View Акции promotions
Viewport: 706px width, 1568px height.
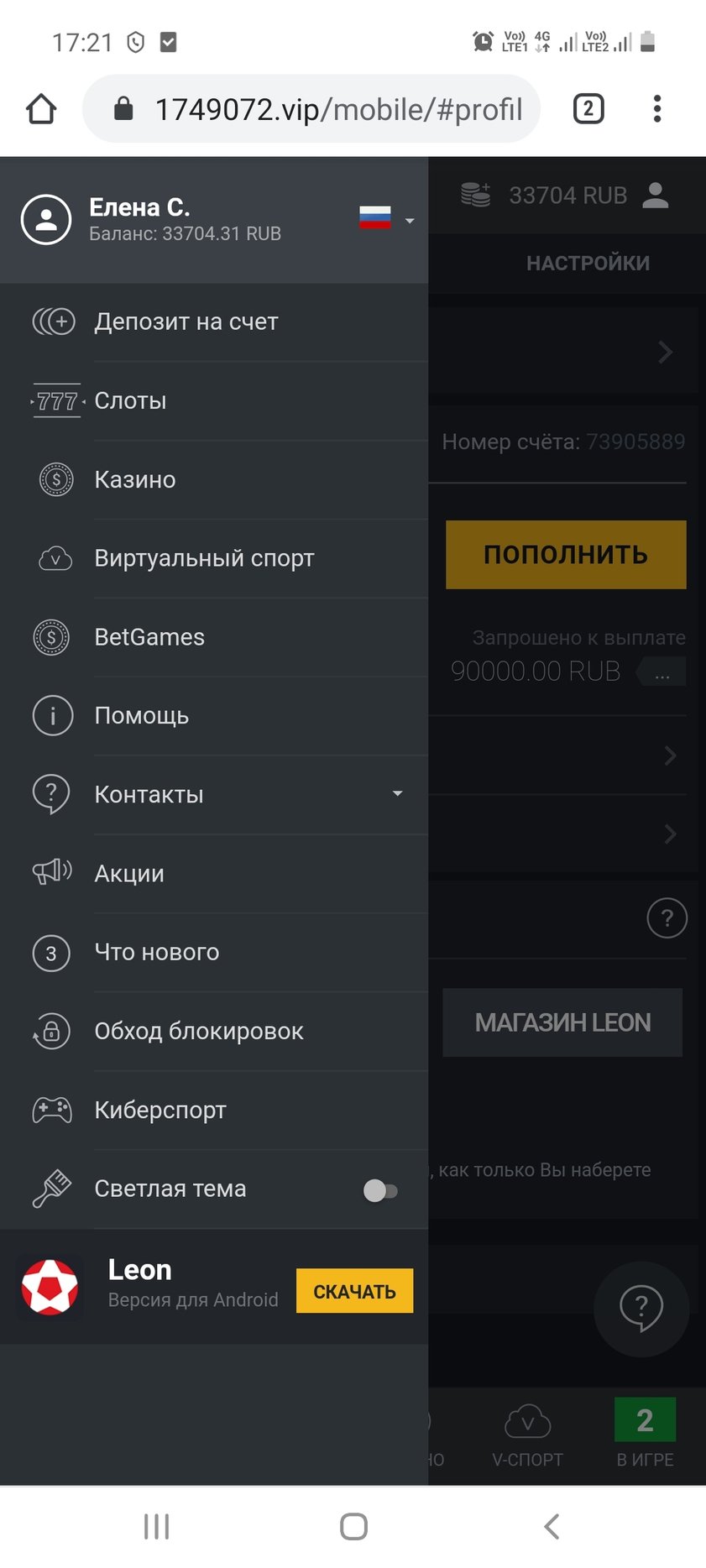point(129,874)
